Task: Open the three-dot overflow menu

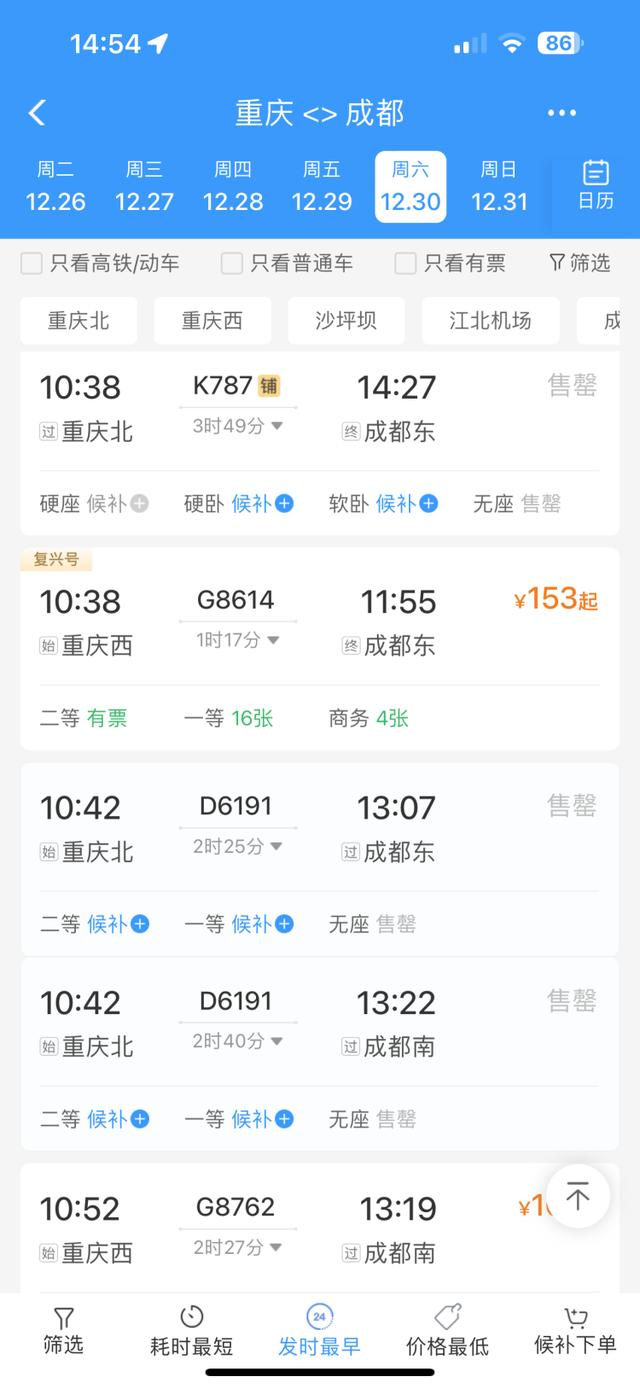Action: click(x=562, y=113)
